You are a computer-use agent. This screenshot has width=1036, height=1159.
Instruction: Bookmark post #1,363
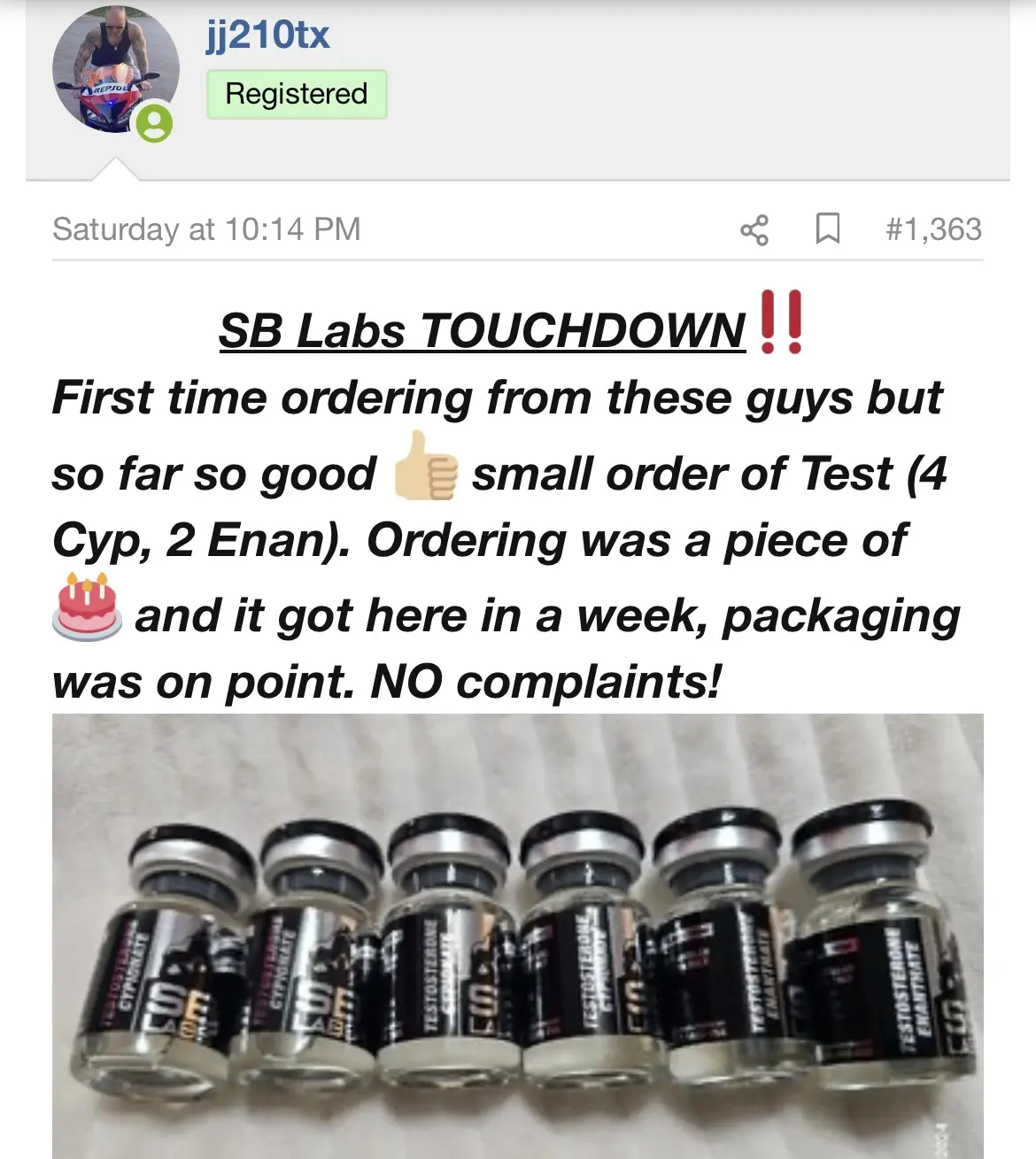coord(827,228)
